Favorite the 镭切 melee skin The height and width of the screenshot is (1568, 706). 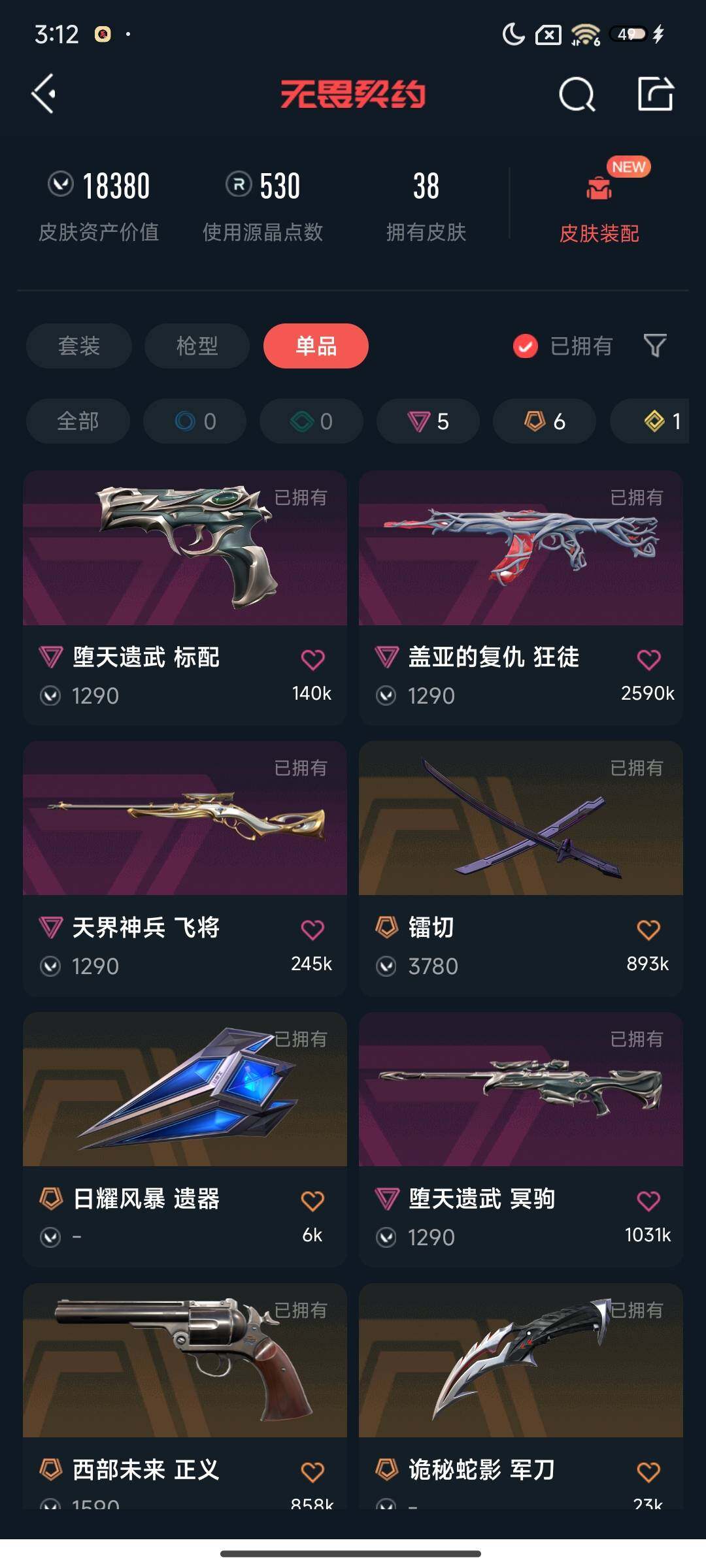point(648,927)
